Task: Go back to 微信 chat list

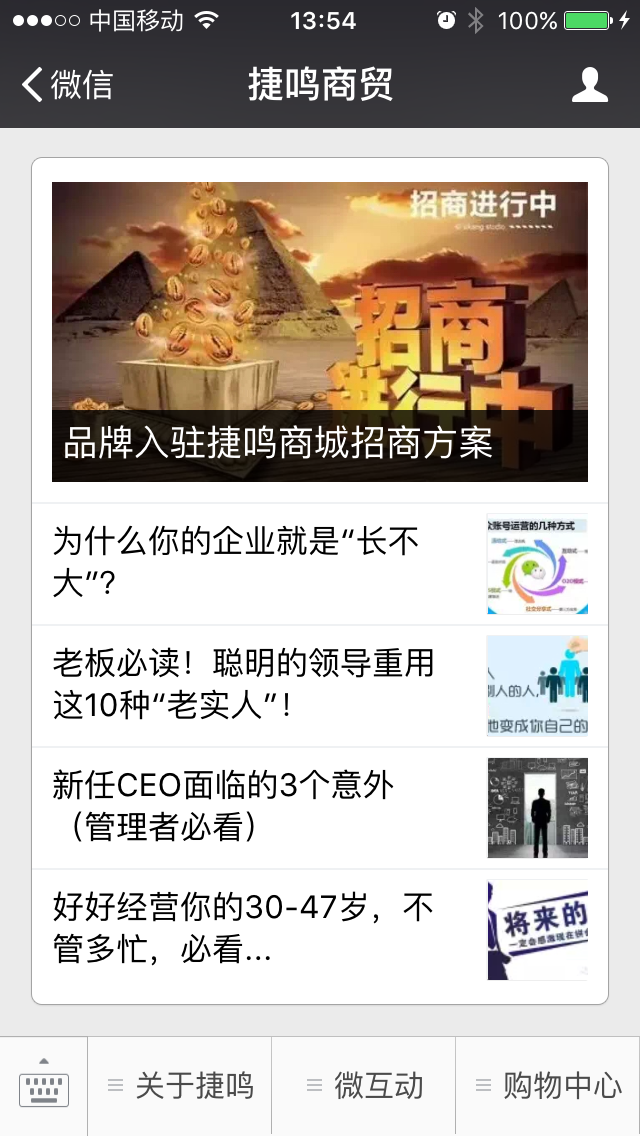Action: click(x=66, y=85)
